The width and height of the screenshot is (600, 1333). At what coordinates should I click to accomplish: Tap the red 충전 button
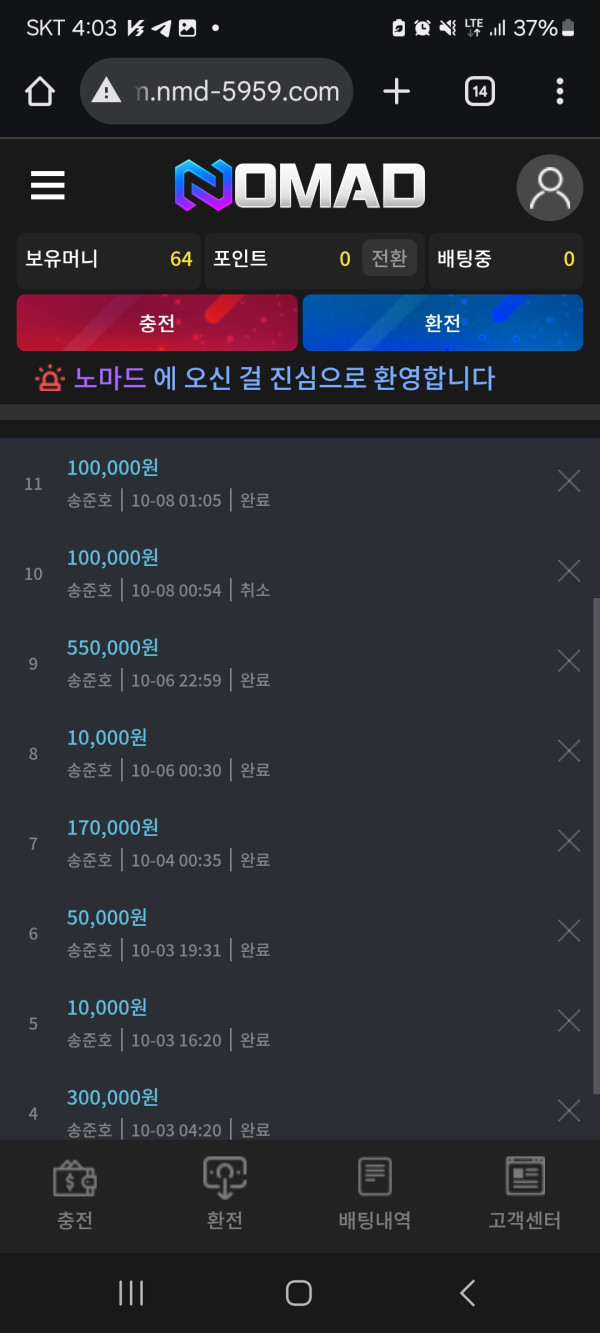pos(157,323)
